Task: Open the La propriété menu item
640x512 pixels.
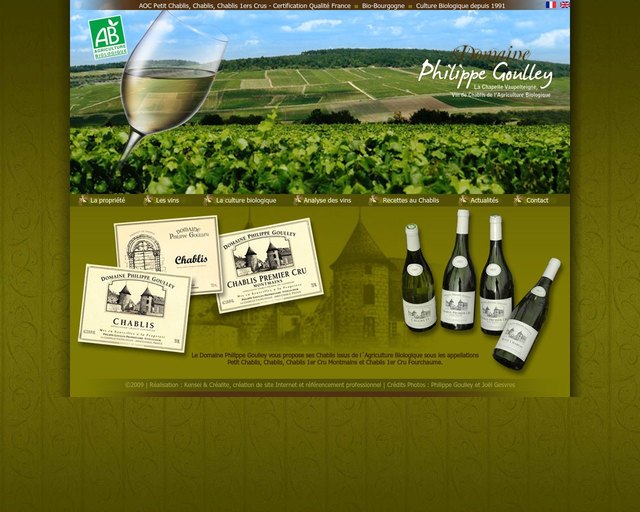Action: [107, 200]
